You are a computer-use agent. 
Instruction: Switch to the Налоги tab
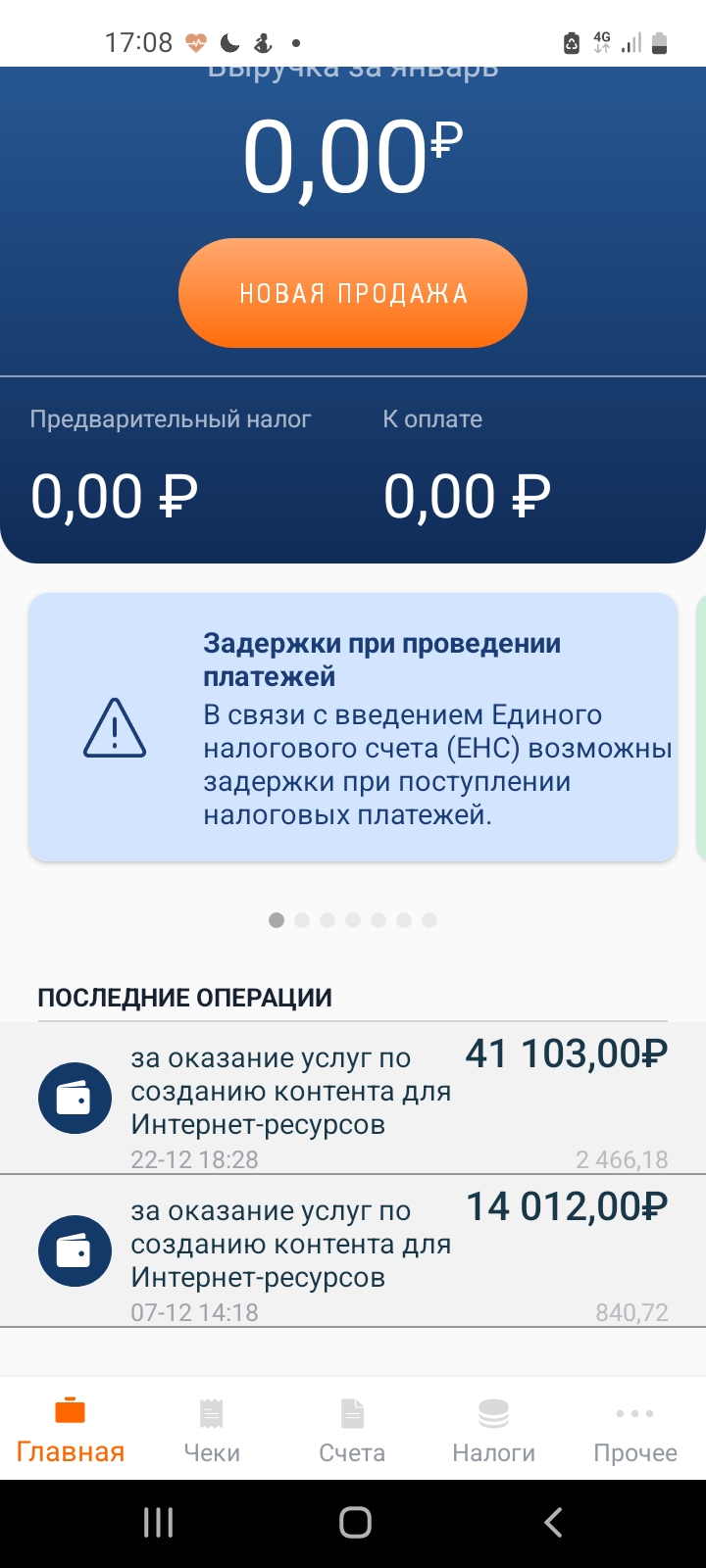493,1431
